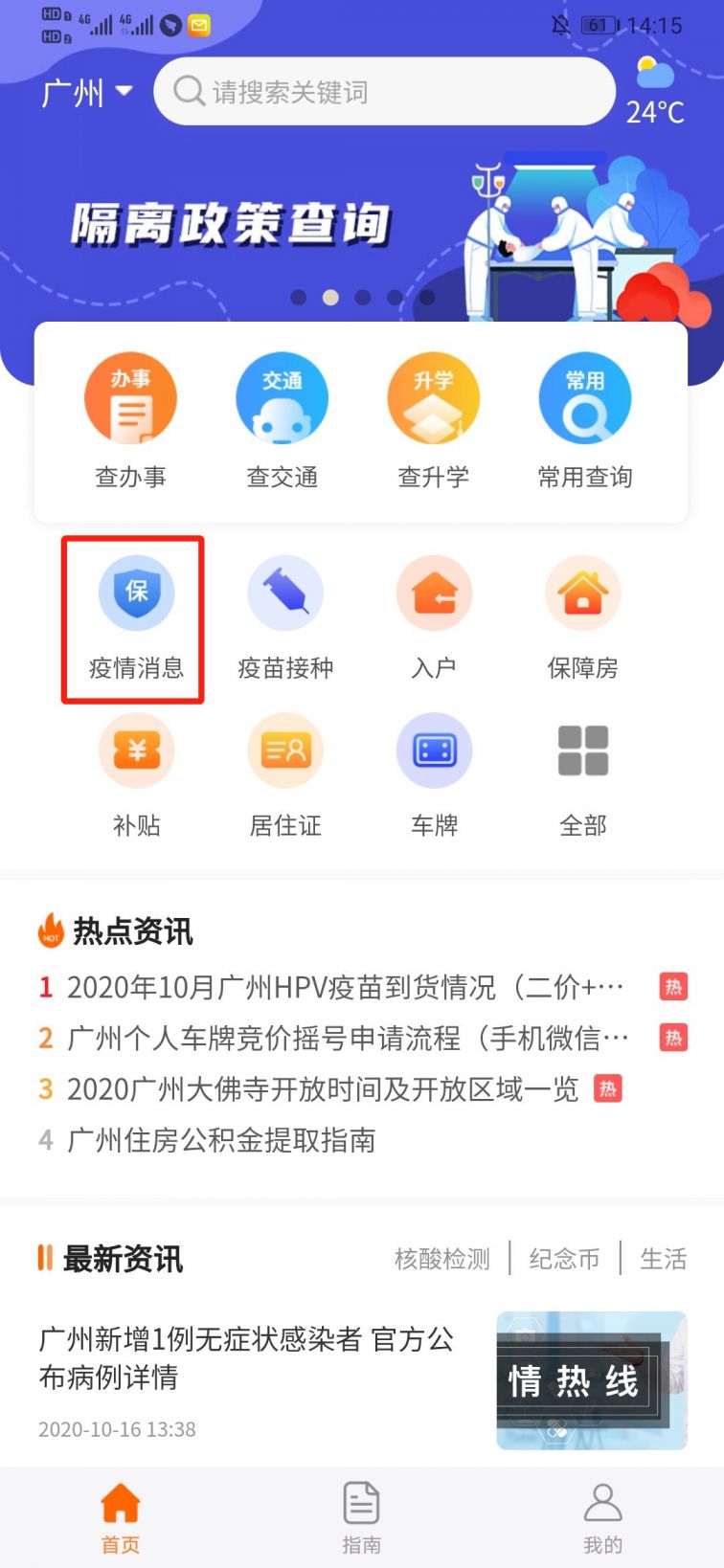Switch to the 指南 tab
724x1568 pixels.
(361, 1517)
